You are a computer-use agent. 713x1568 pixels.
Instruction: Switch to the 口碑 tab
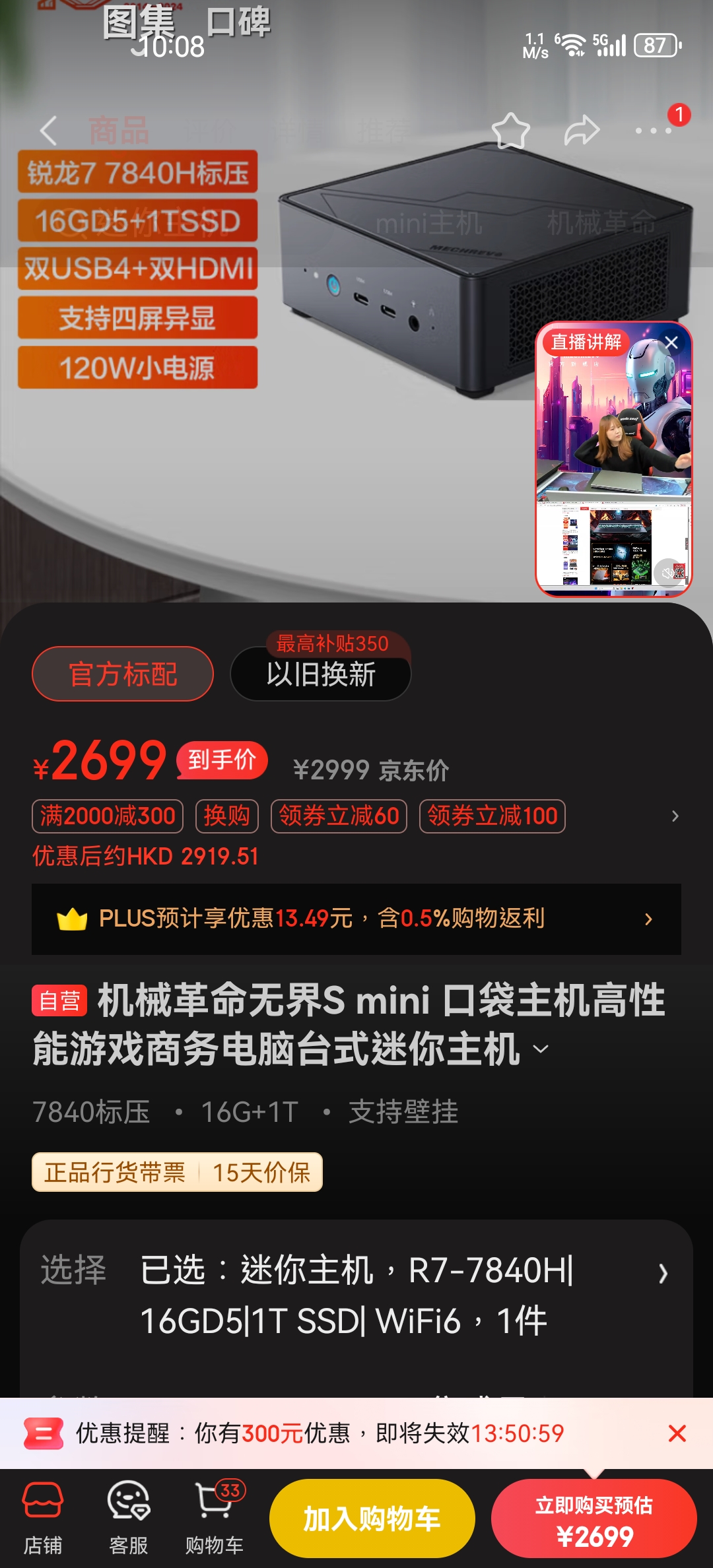pyautogui.click(x=239, y=22)
